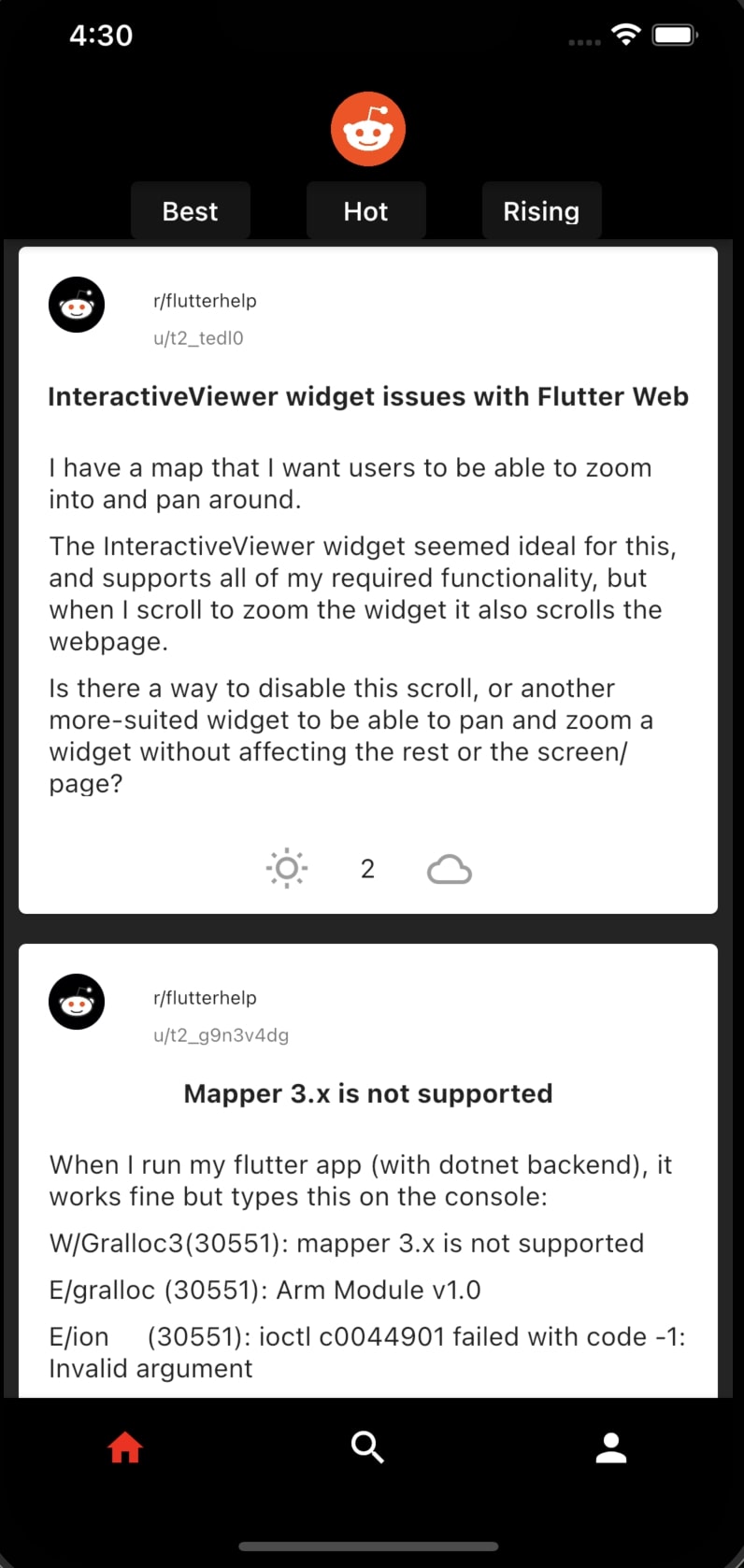Tap the u/t2_g9n3v4dg username on second post

(x=221, y=1035)
